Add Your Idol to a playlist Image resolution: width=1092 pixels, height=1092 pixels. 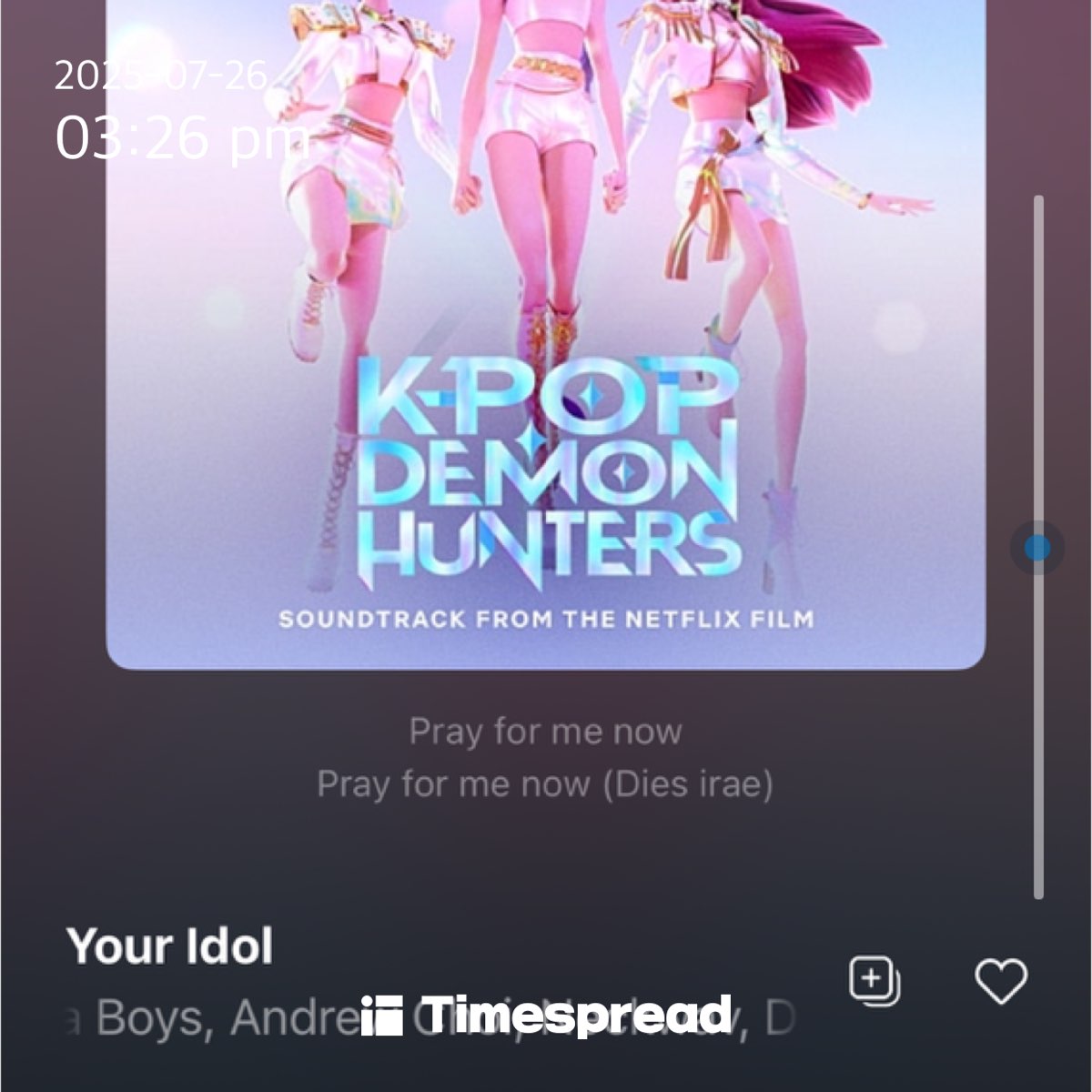pos(875,981)
